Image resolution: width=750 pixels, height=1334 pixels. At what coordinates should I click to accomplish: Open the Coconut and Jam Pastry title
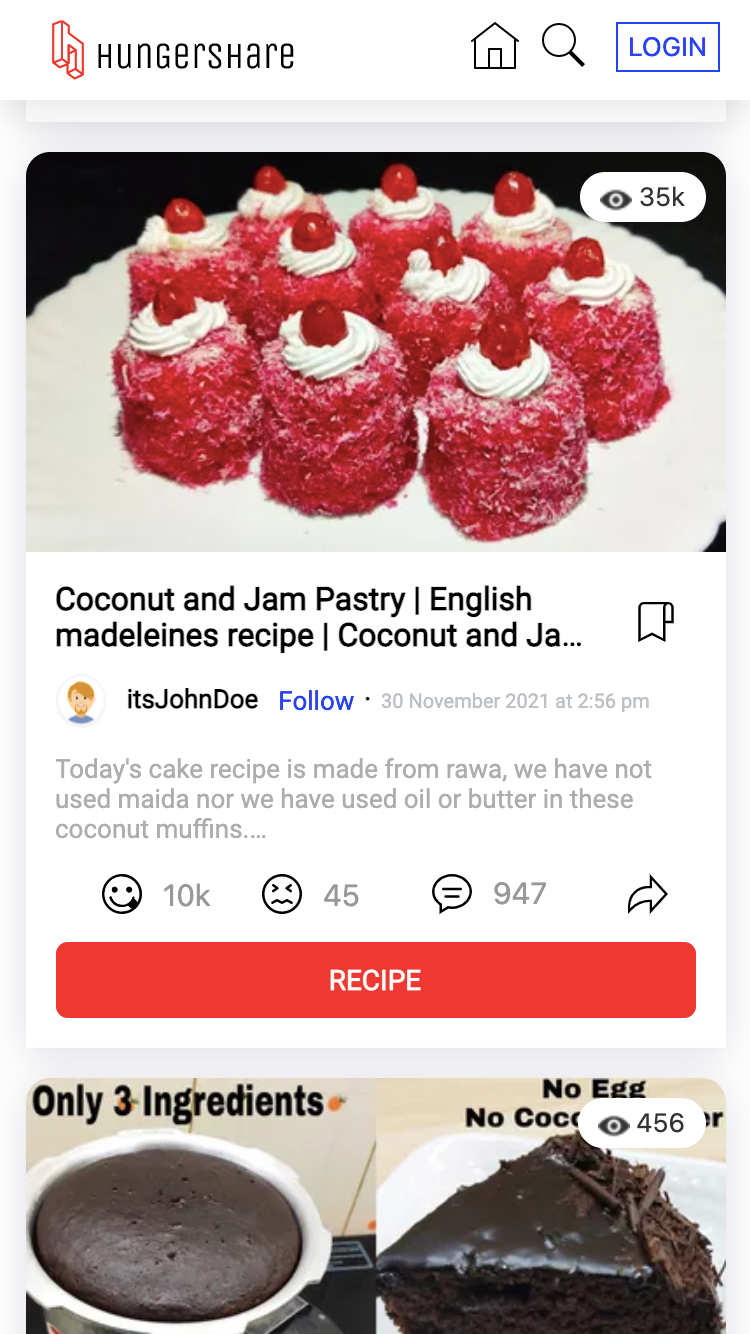point(320,617)
